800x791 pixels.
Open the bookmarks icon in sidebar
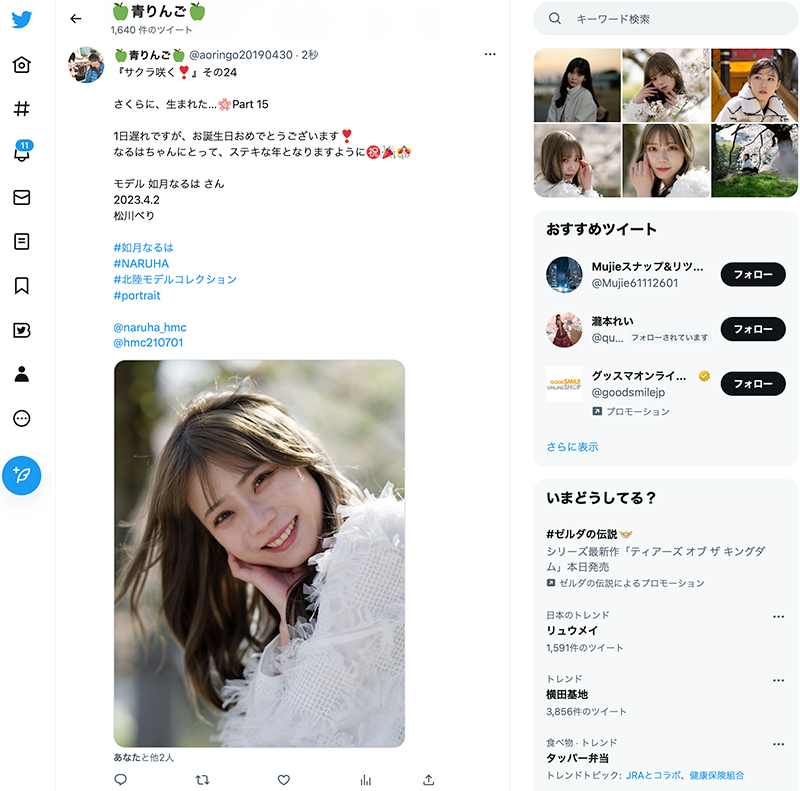[21, 286]
